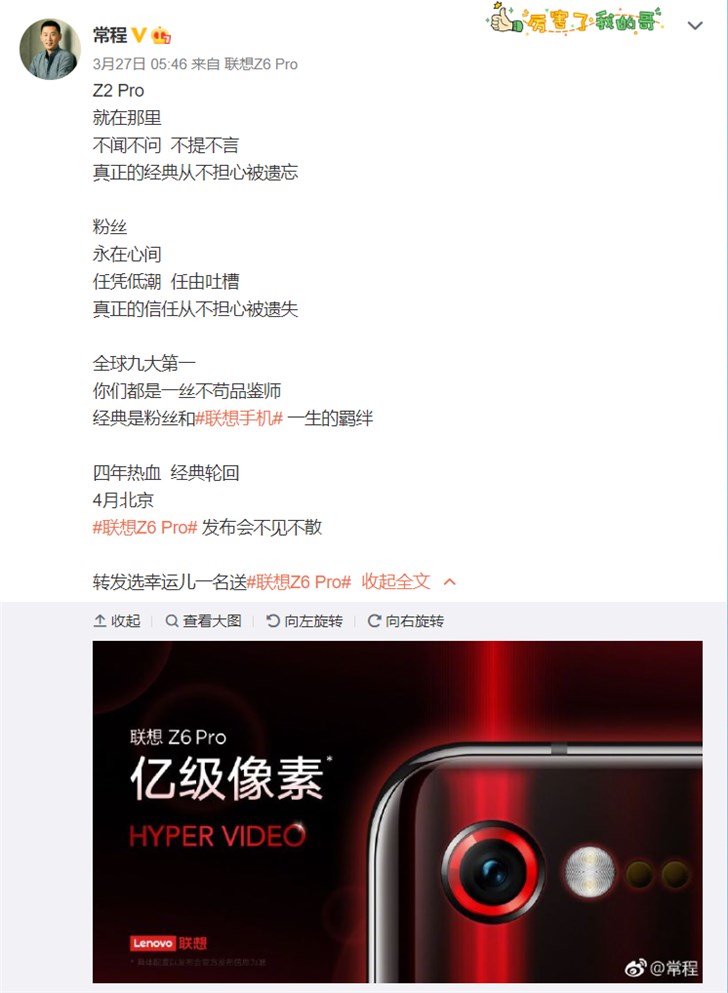Open the 联想Z6 Pro source link
Image resolution: width=728 pixels, height=993 pixels.
coord(261,64)
